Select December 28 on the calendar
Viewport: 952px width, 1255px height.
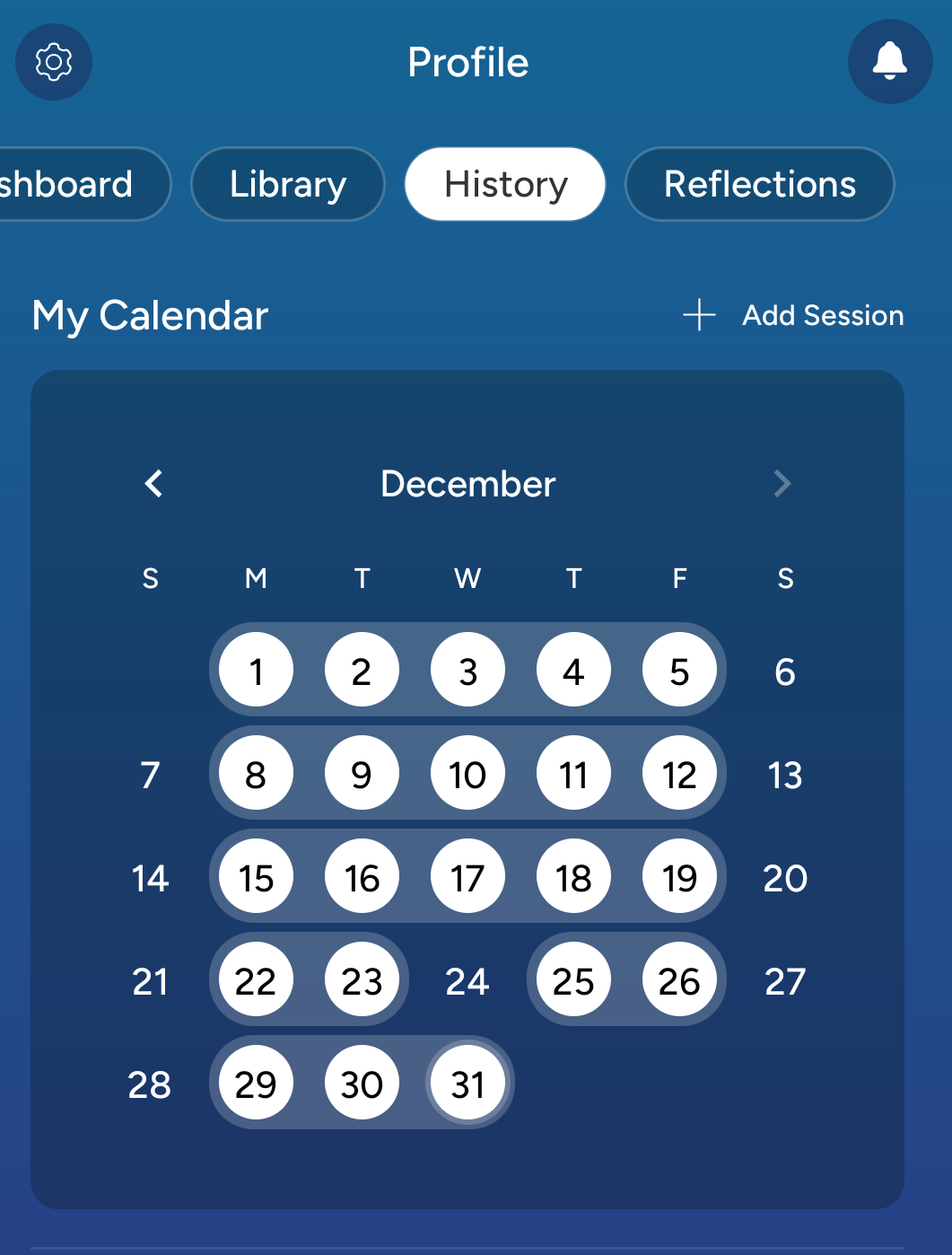[x=150, y=1084]
